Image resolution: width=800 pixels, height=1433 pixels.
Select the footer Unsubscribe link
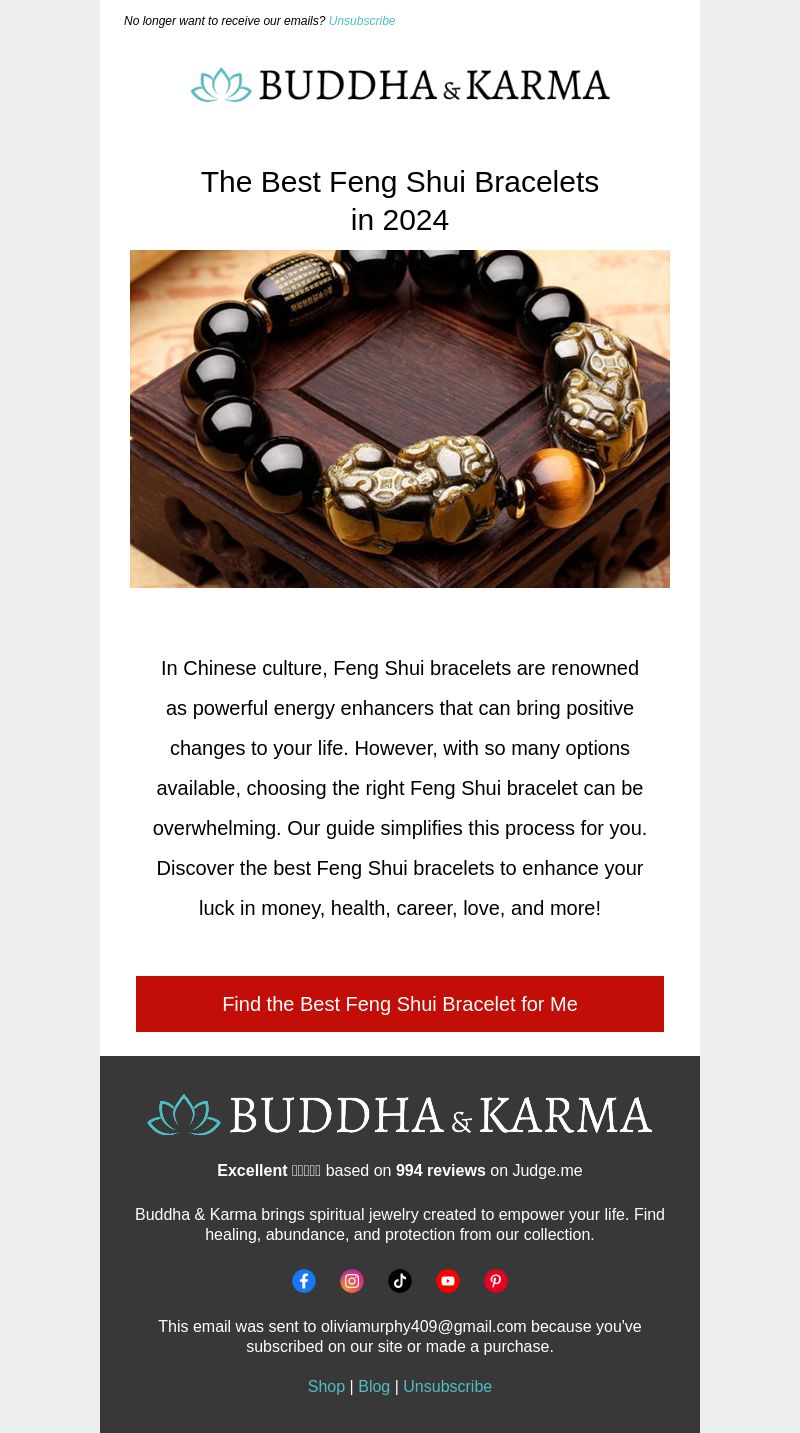click(447, 1386)
